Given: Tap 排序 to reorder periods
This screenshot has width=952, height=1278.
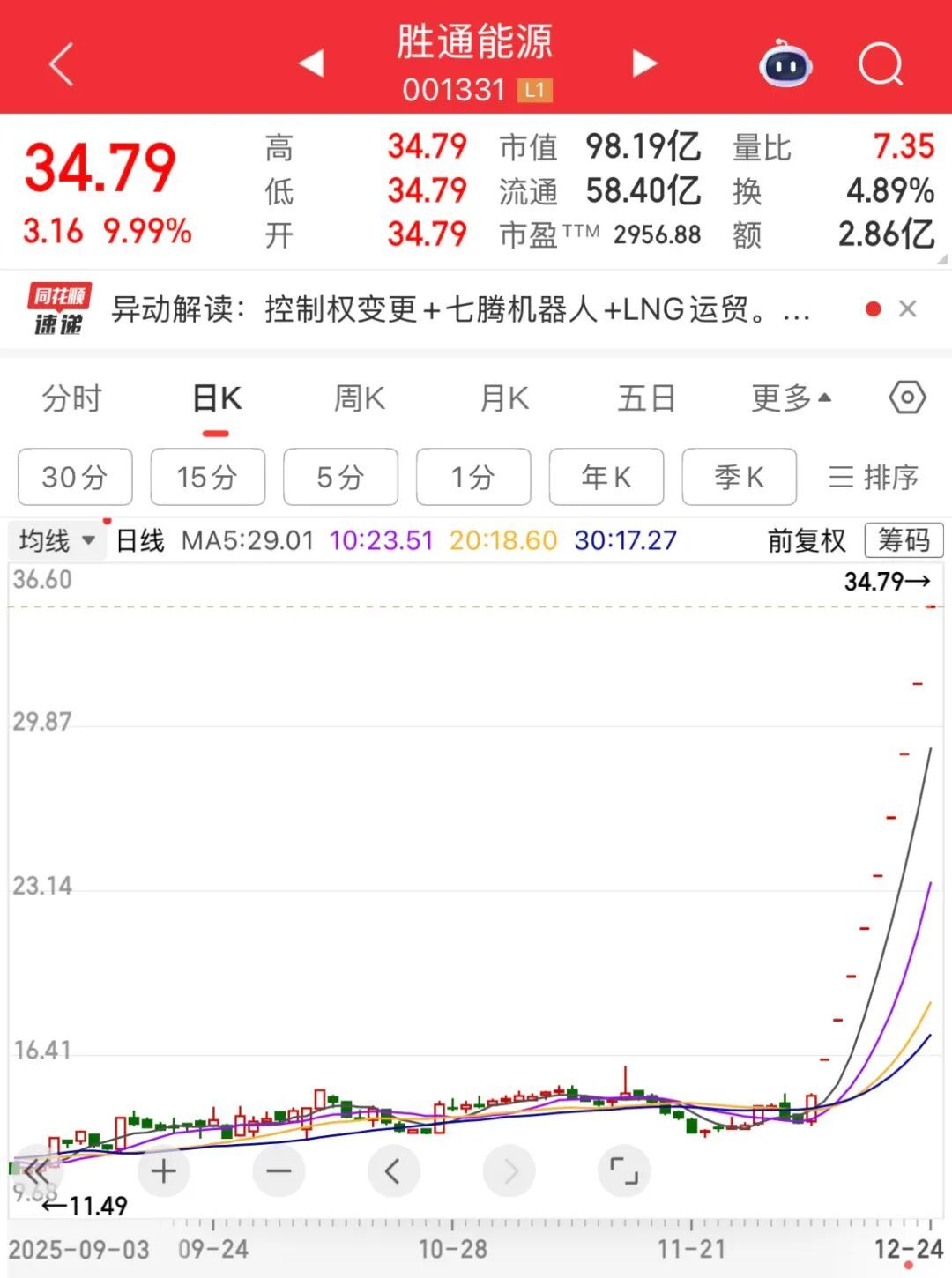Looking at the screenshot, I should click(x=874, y=477).
